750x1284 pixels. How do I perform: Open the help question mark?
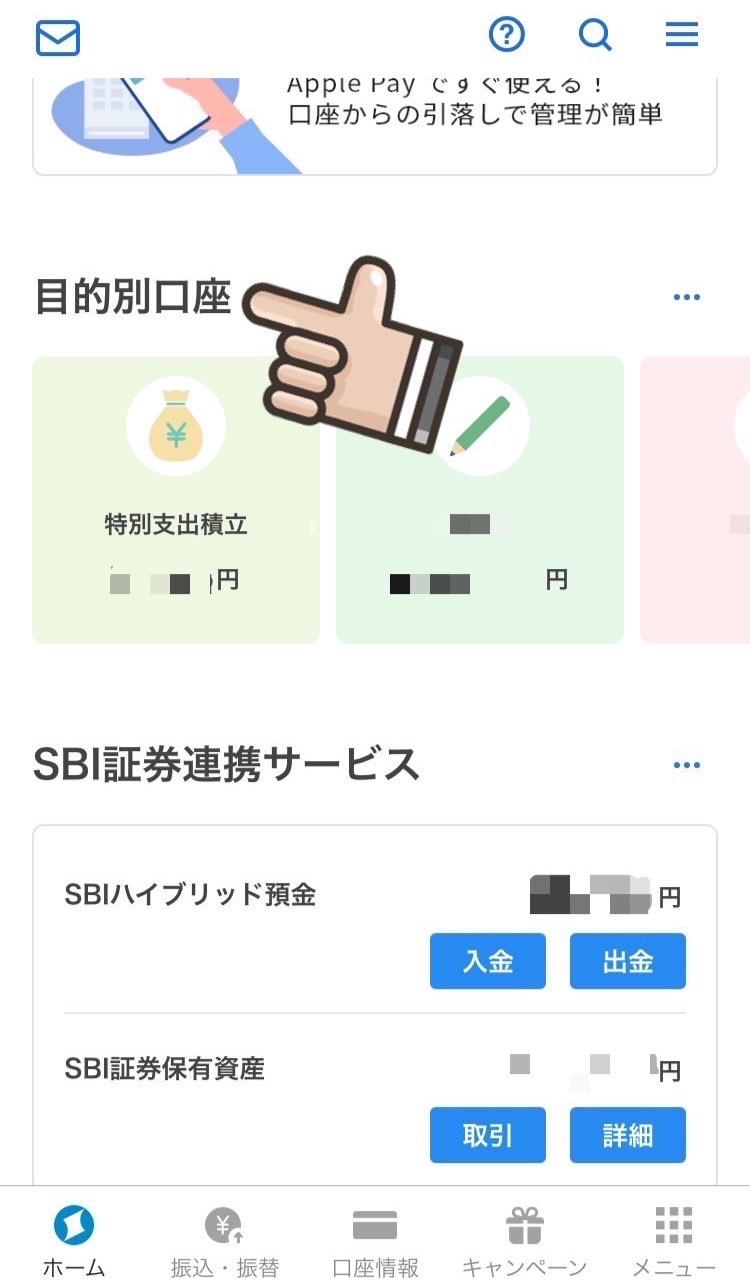click(507, 36)
